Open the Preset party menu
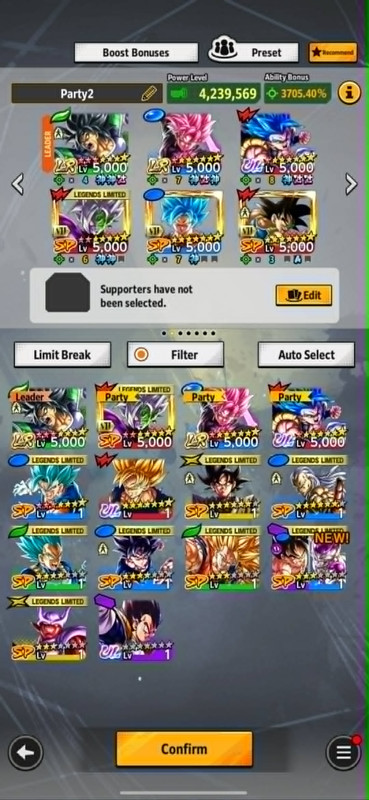The height and width of the screenshot is (800, 369). pos(254,52)
